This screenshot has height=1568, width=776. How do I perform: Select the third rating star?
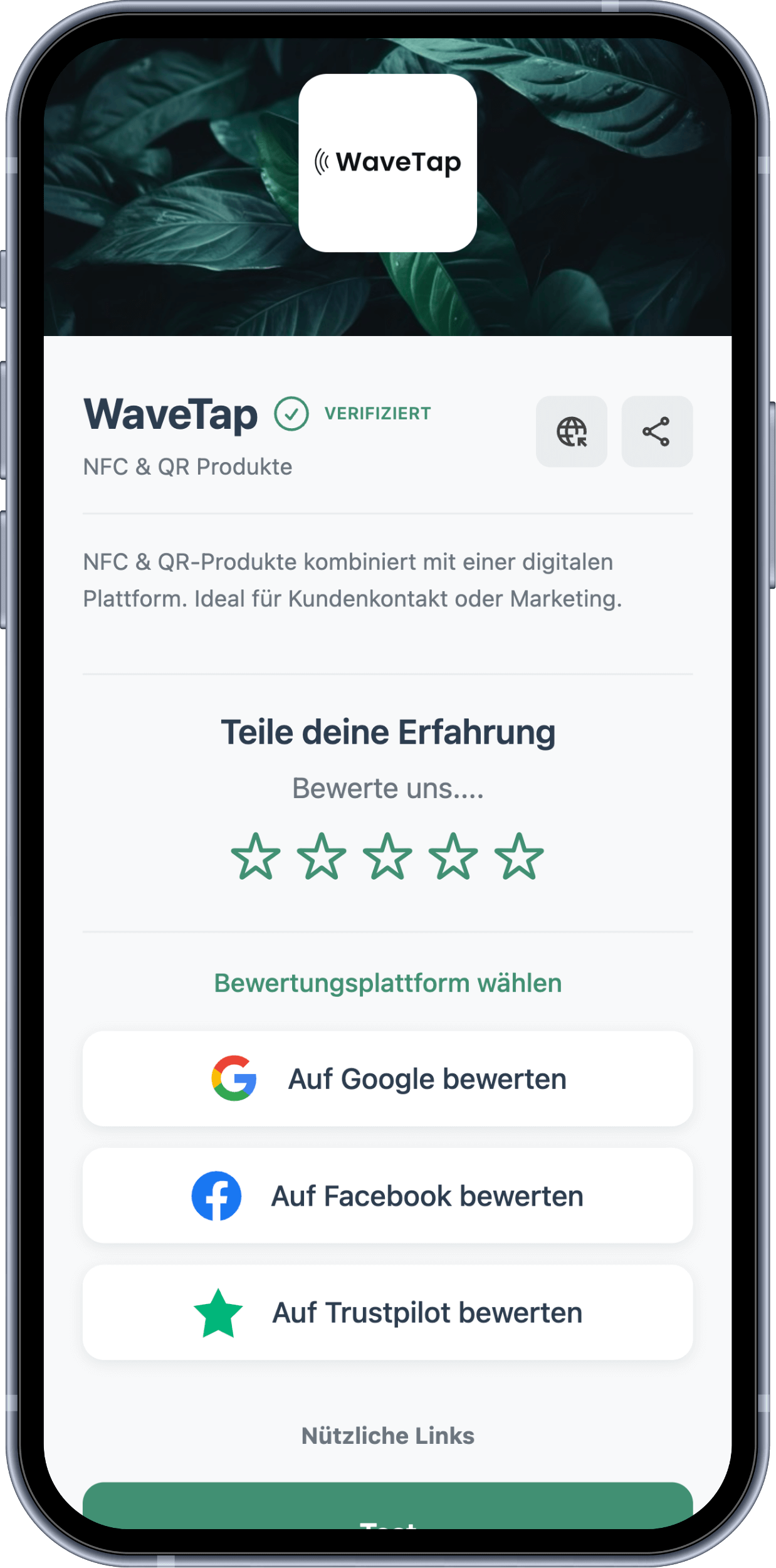387,857
